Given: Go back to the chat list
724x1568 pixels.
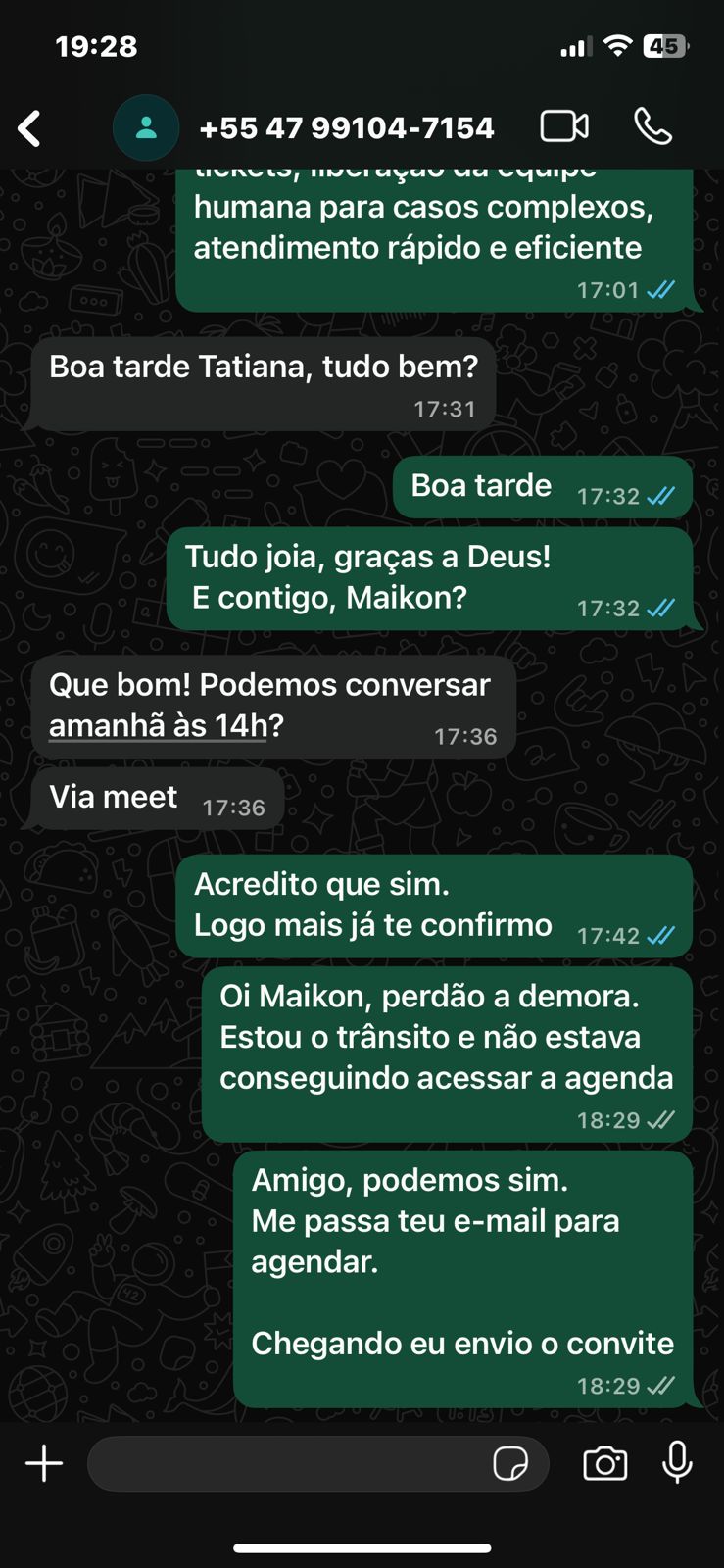Looking at the screenshot, I should pyautogui.click(x=30, y=128).
